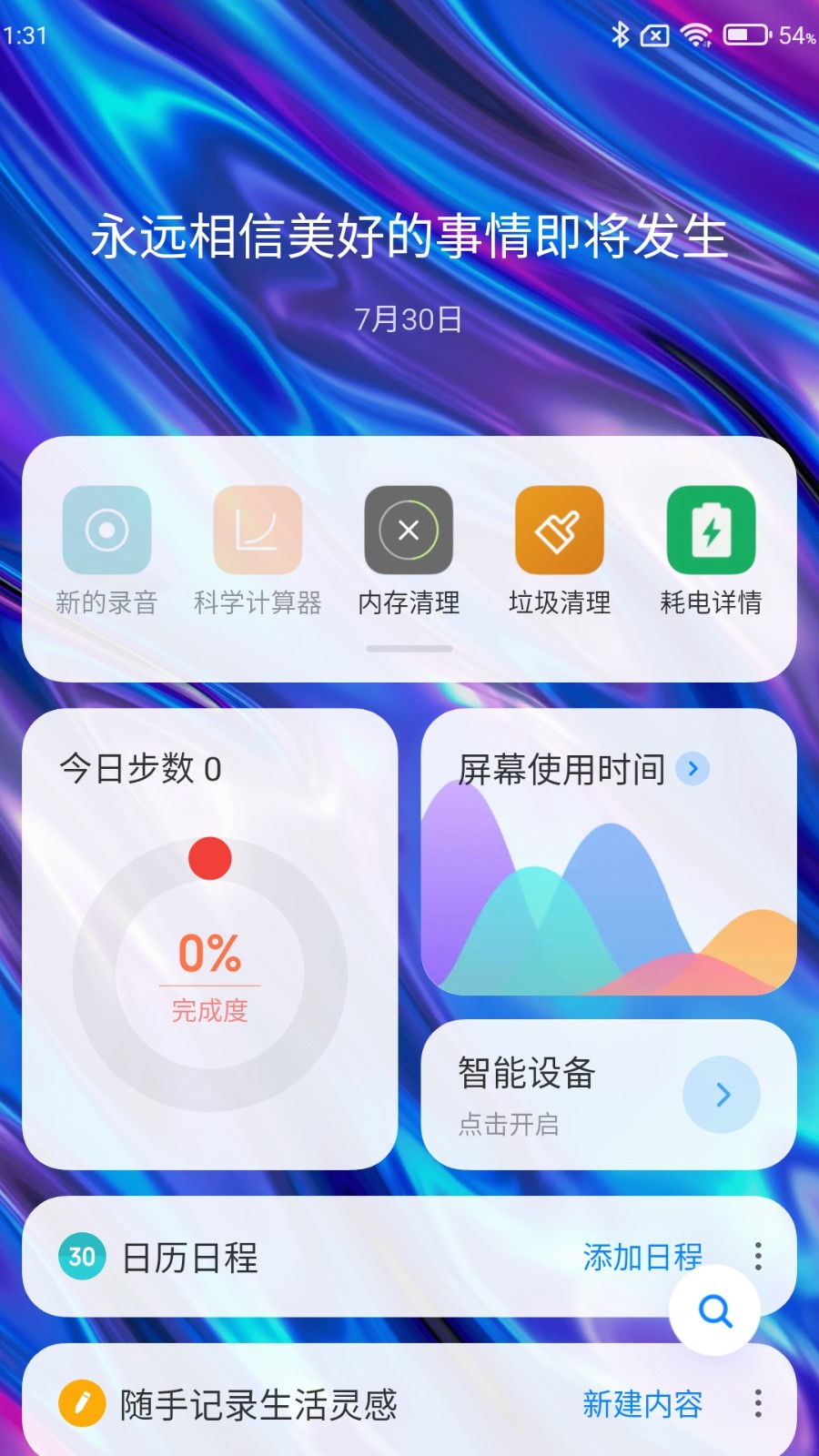Open the 今日步数 step card

[209, 938]
